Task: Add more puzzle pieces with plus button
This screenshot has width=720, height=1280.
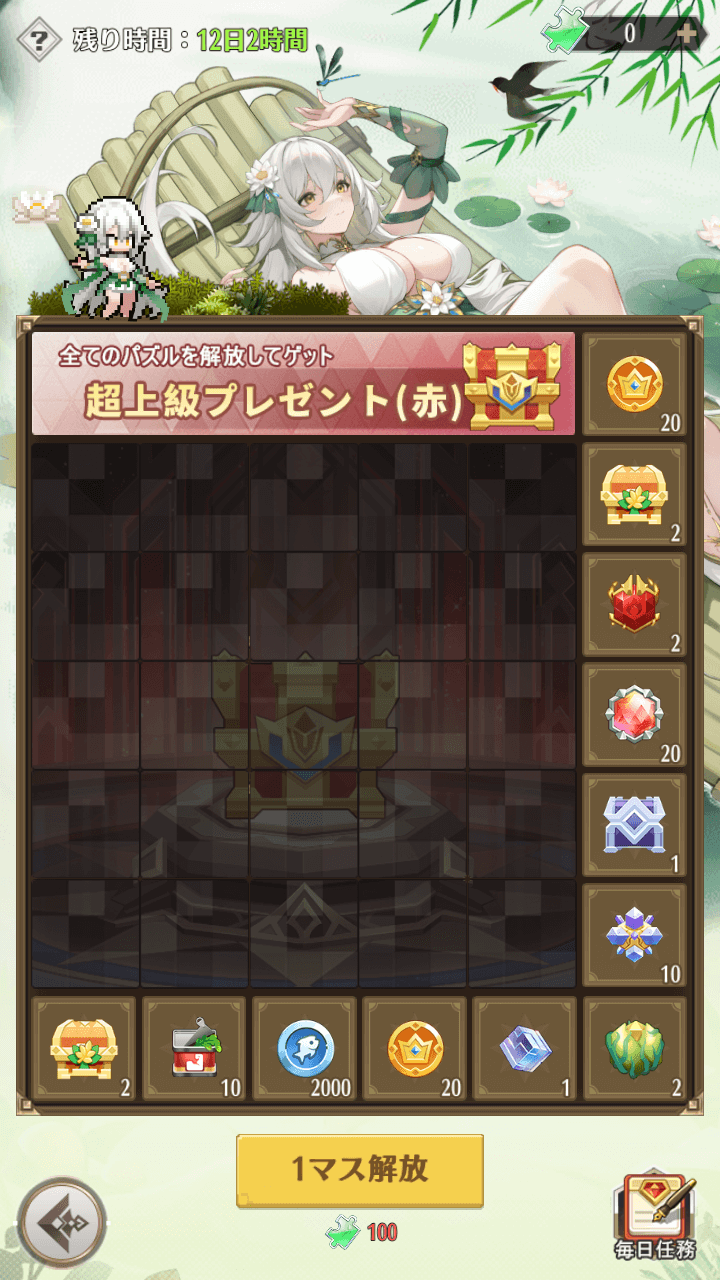Action: [x=687, y=33]
